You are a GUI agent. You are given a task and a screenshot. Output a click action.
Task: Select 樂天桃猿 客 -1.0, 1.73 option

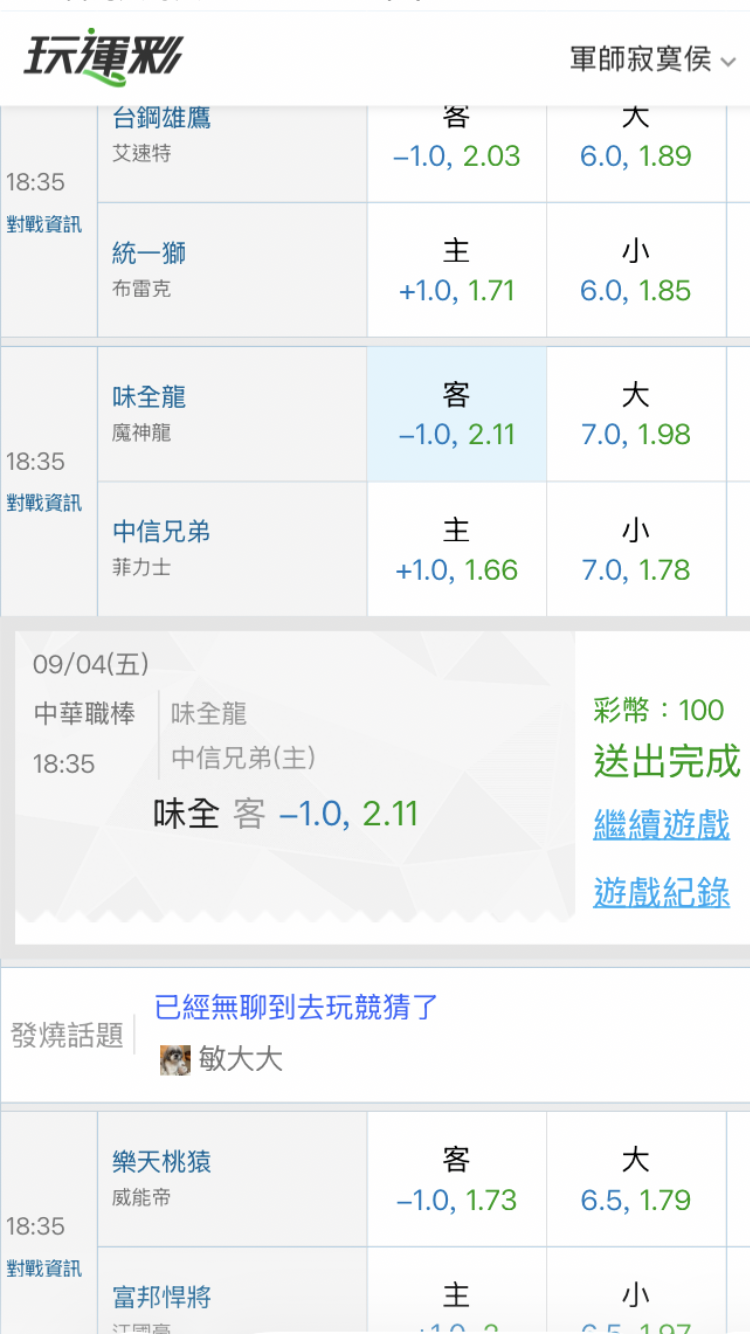point(456,1179)
